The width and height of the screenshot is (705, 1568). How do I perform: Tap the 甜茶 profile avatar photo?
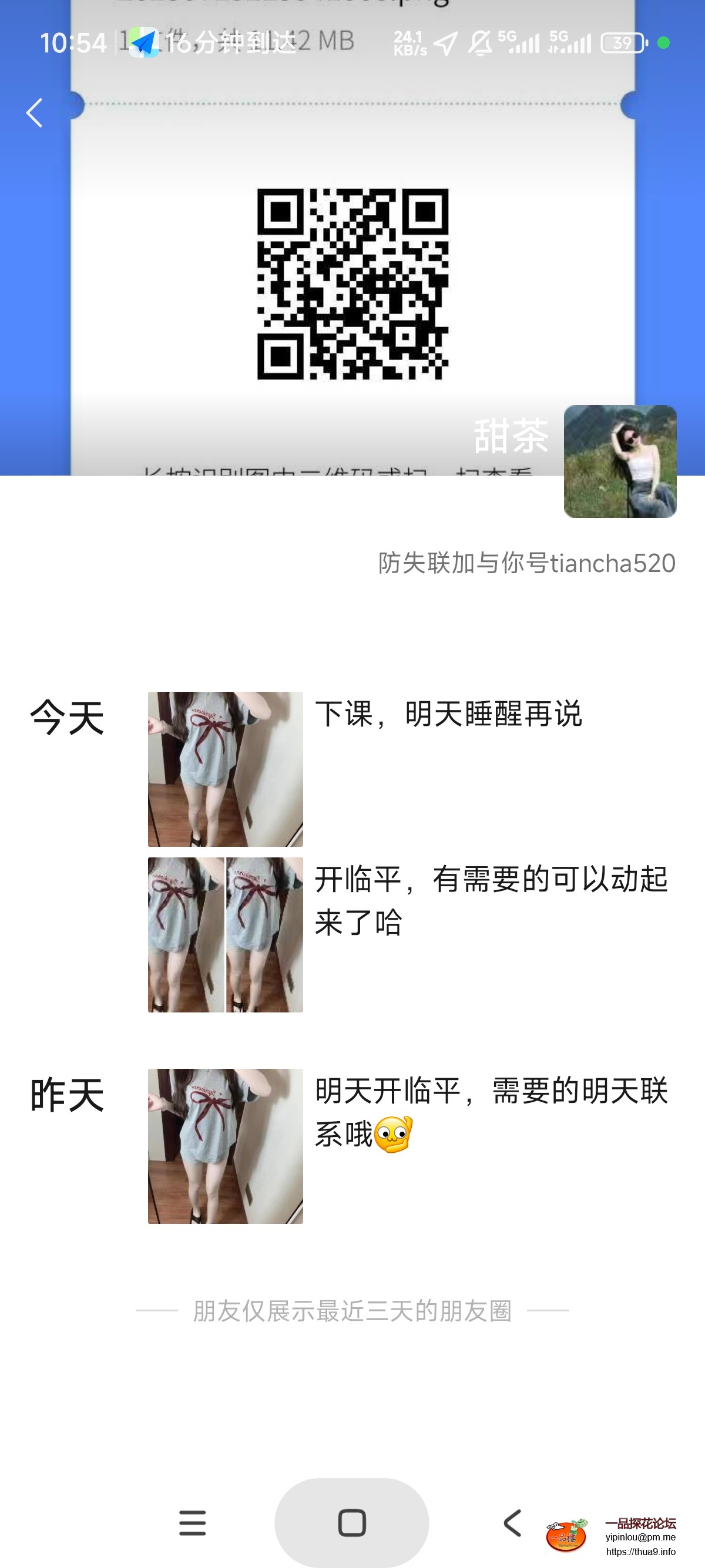620,464
